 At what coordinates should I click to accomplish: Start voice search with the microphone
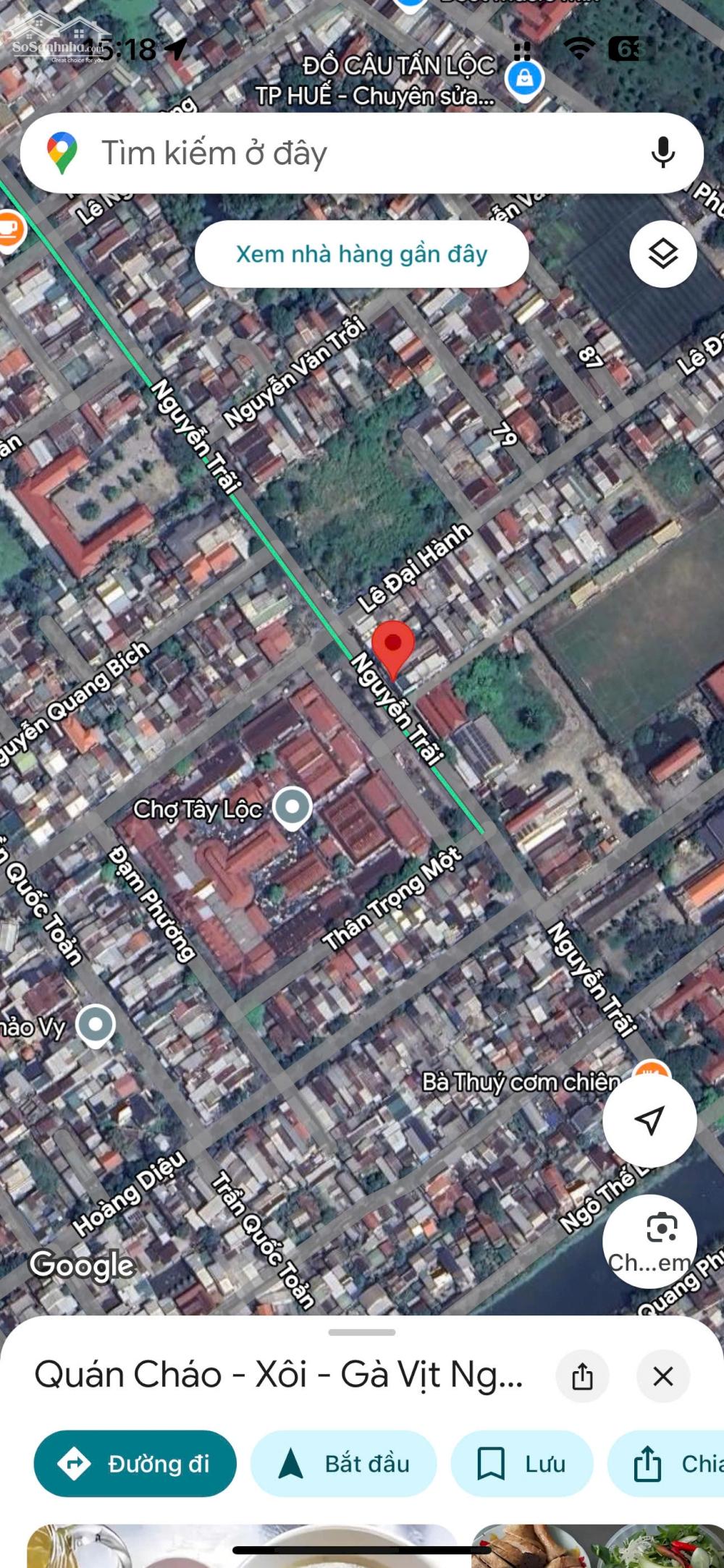(662, 153)
